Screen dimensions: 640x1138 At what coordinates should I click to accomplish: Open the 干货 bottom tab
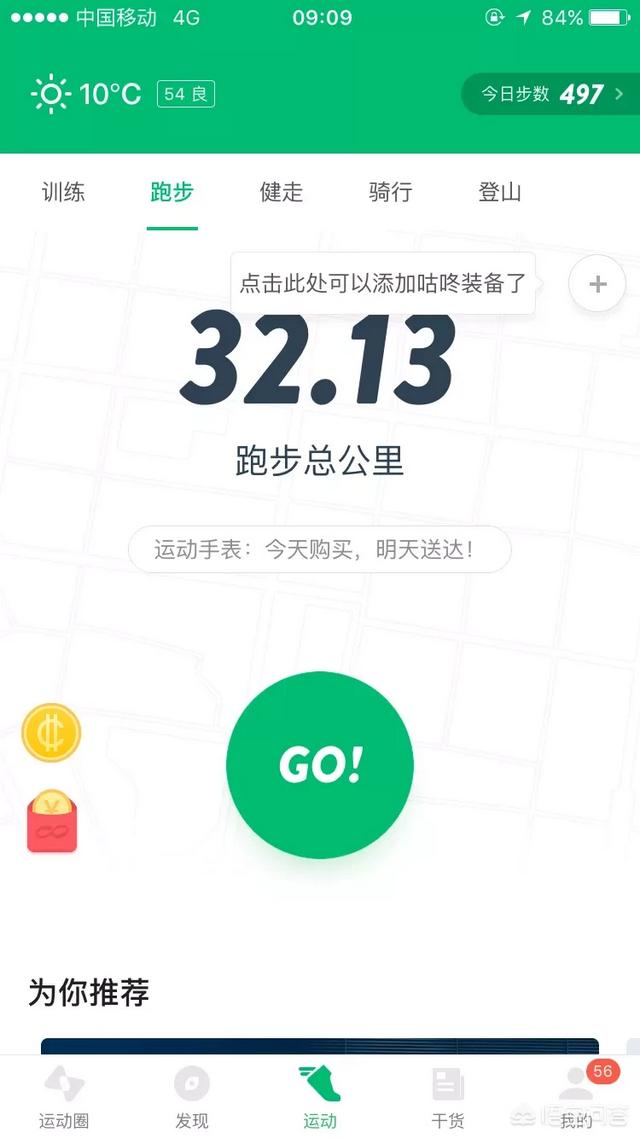click(x=448, y=1097)
